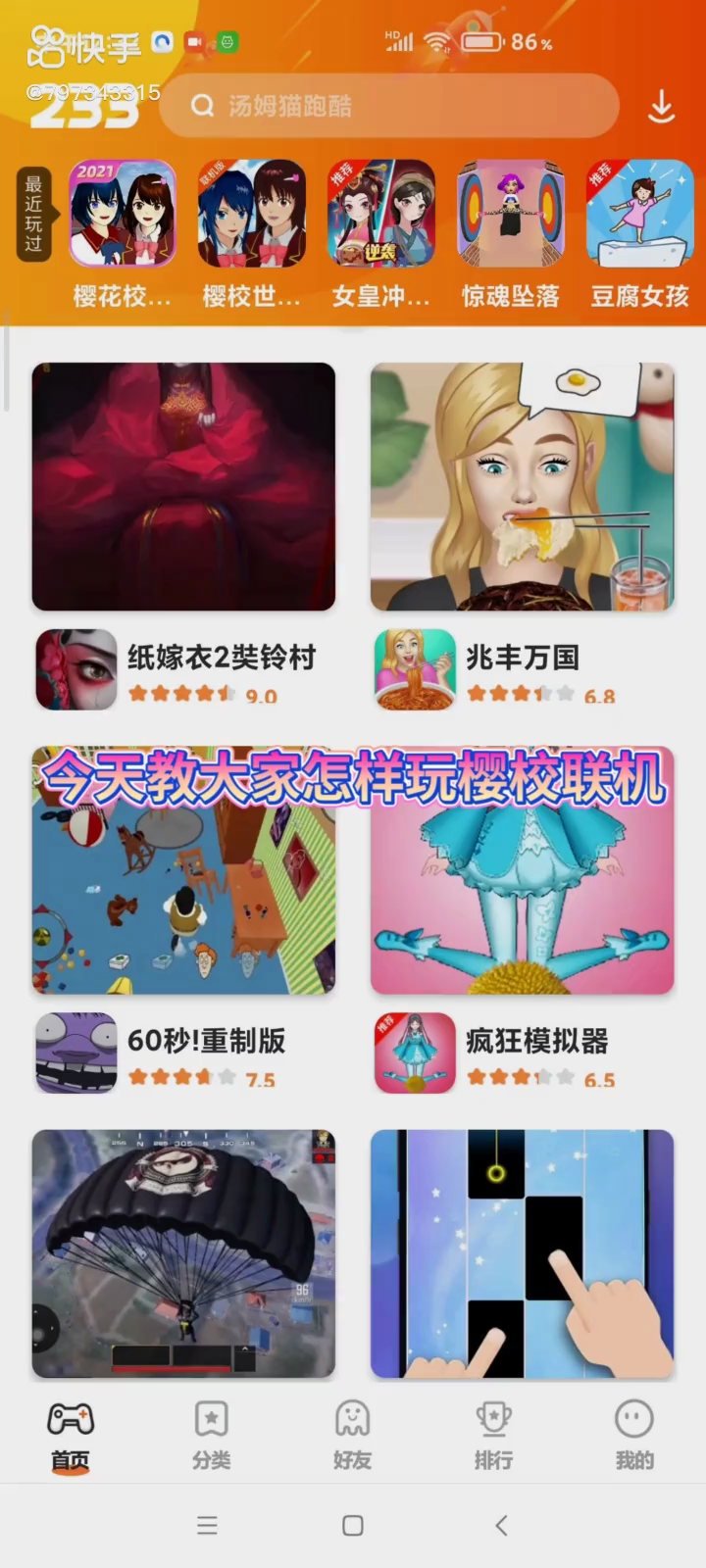Open the search box showing 汤姆猫跑酷
706x1568 pixels.
coord(388,106)
